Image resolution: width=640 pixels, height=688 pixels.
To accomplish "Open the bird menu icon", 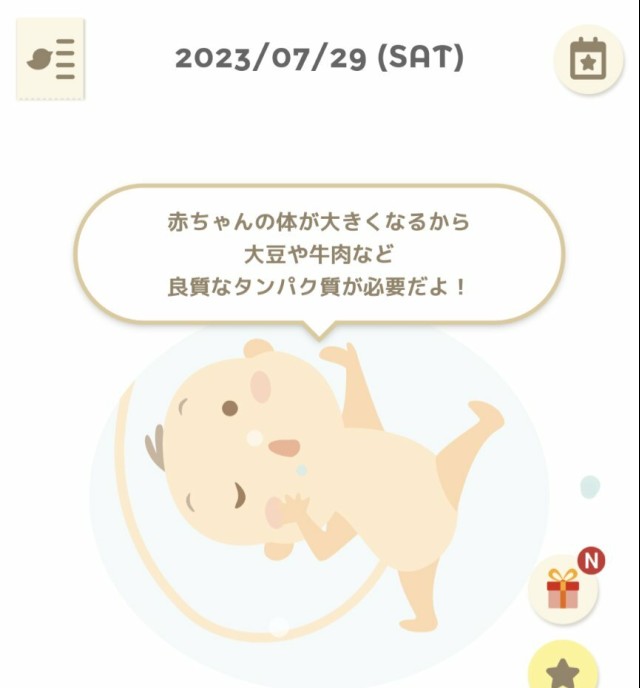I will 51,59.
